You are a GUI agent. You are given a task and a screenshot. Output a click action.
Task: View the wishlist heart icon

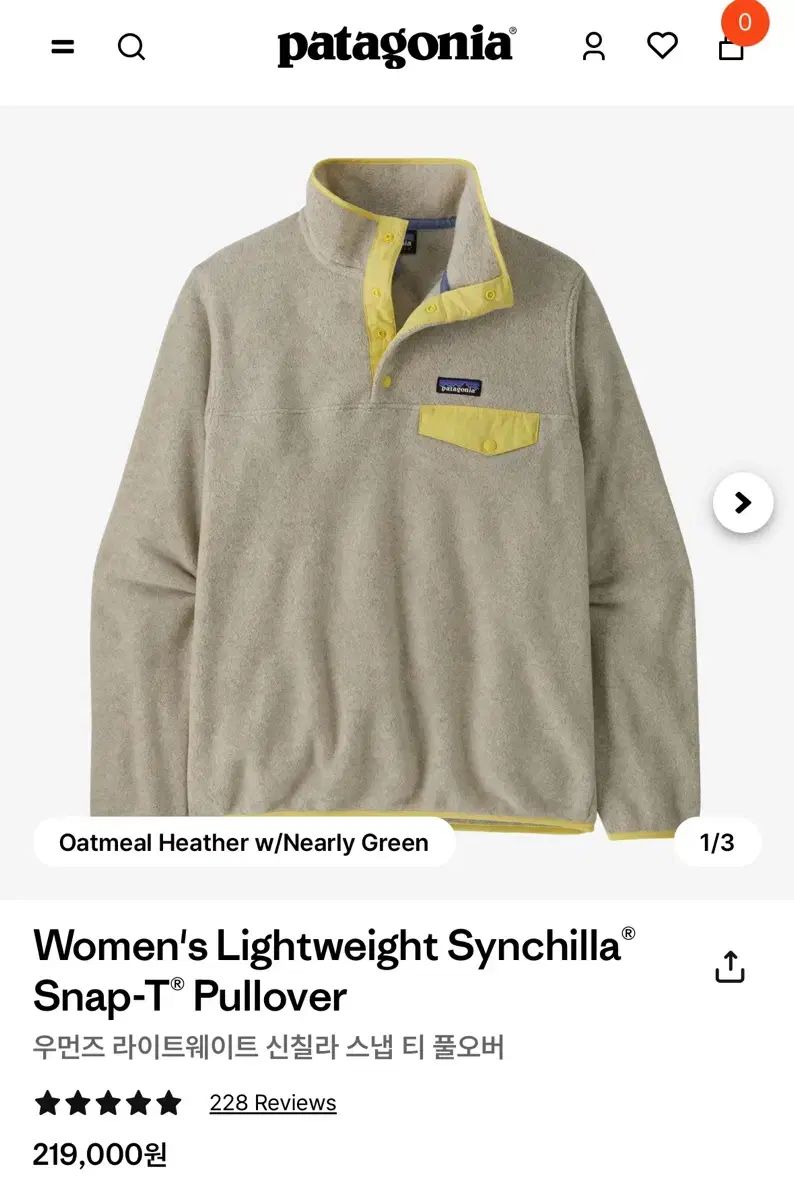(662, 45)
